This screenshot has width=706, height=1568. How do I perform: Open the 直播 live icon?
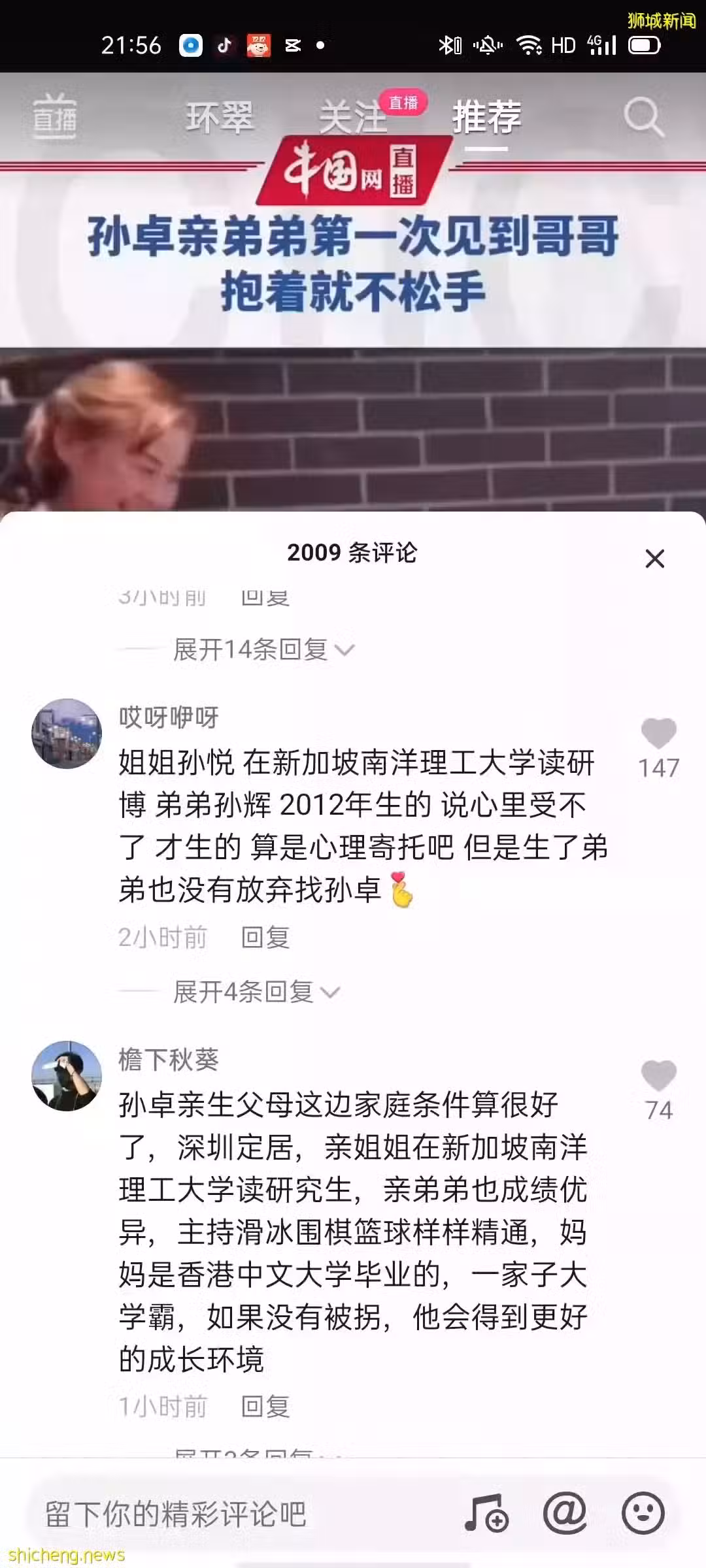coord(55,118)
